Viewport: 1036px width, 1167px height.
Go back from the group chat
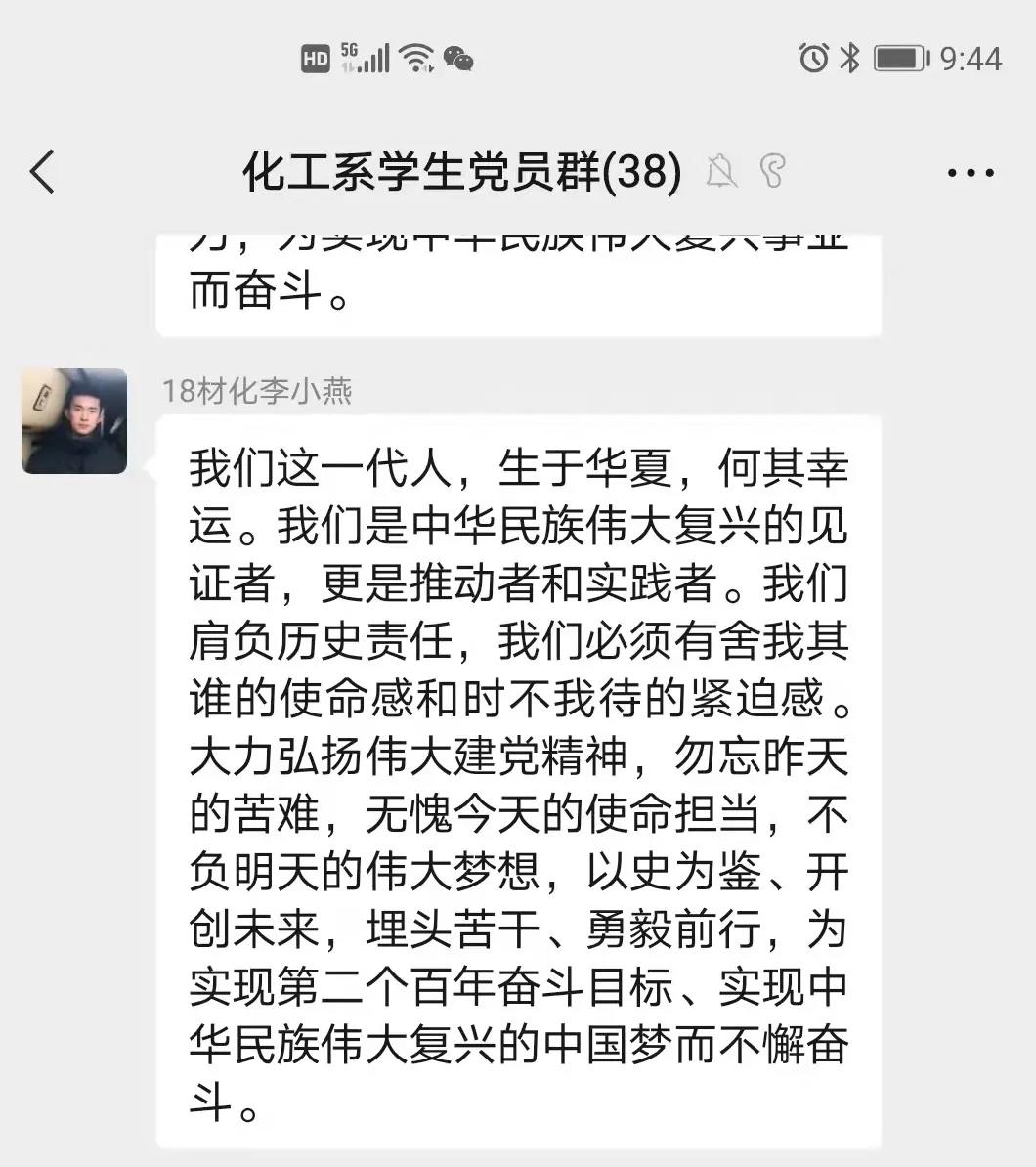pos(43,172)
